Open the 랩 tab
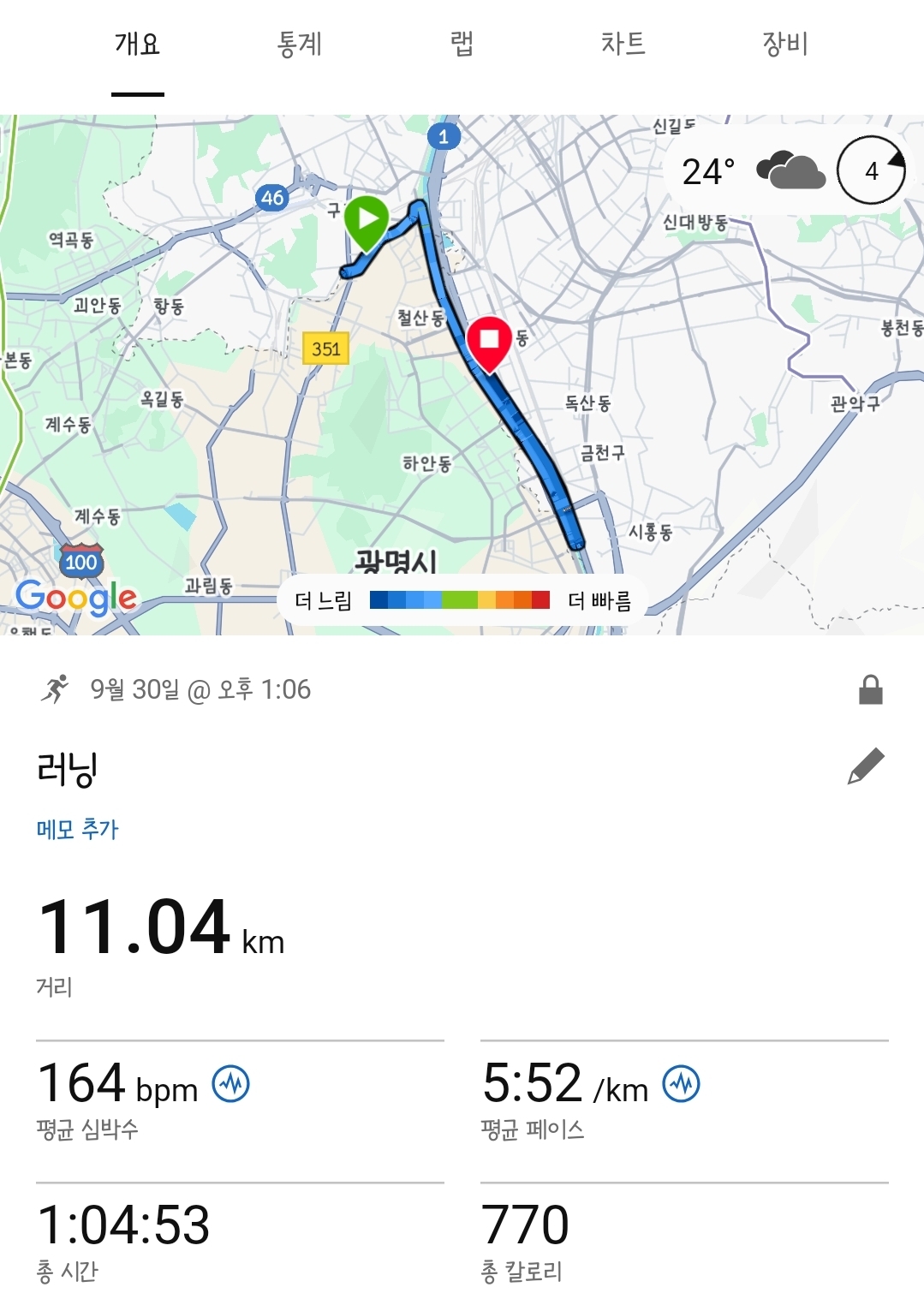Screen dimensions: 924x1311 point(462,44)
